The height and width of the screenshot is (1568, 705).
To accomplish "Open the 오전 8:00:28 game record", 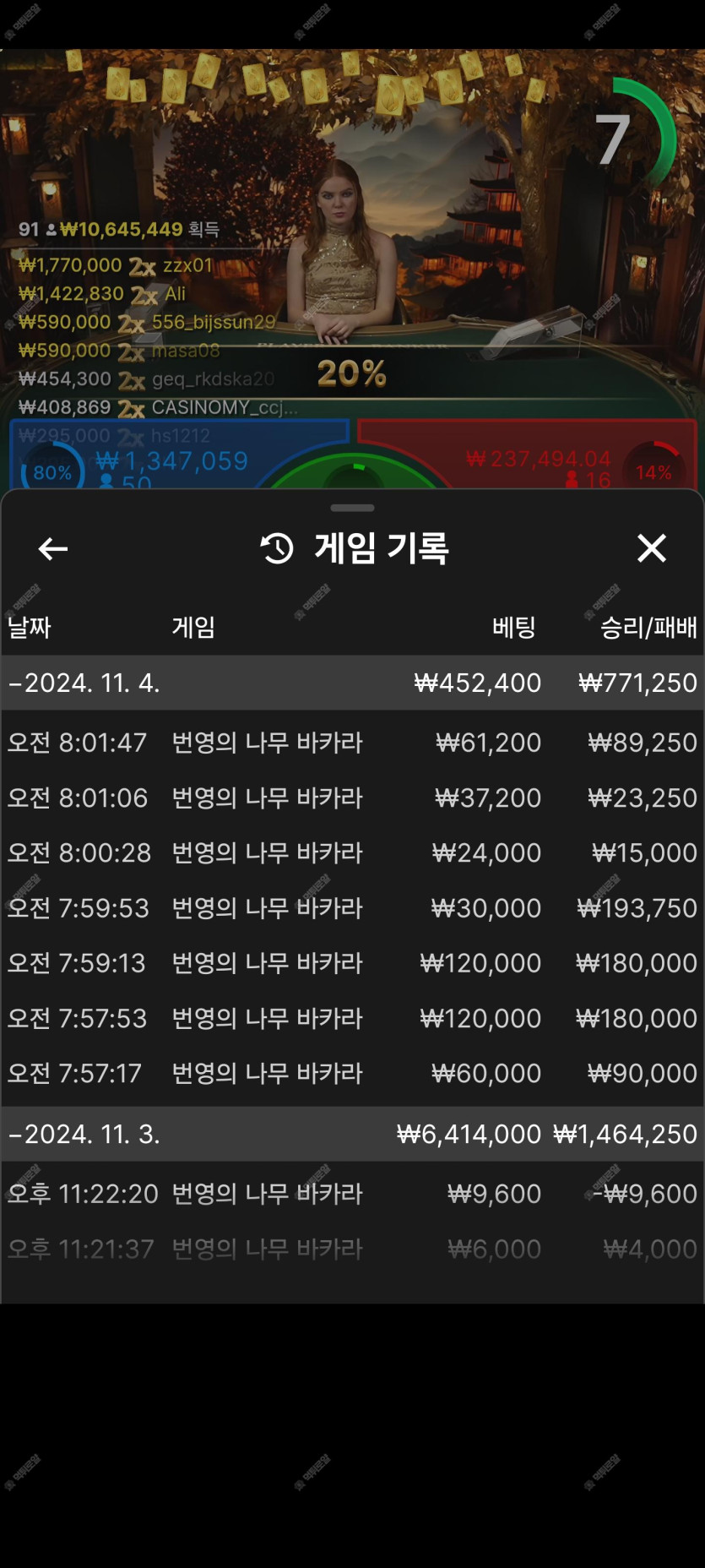I will click(x=352, y=852).
